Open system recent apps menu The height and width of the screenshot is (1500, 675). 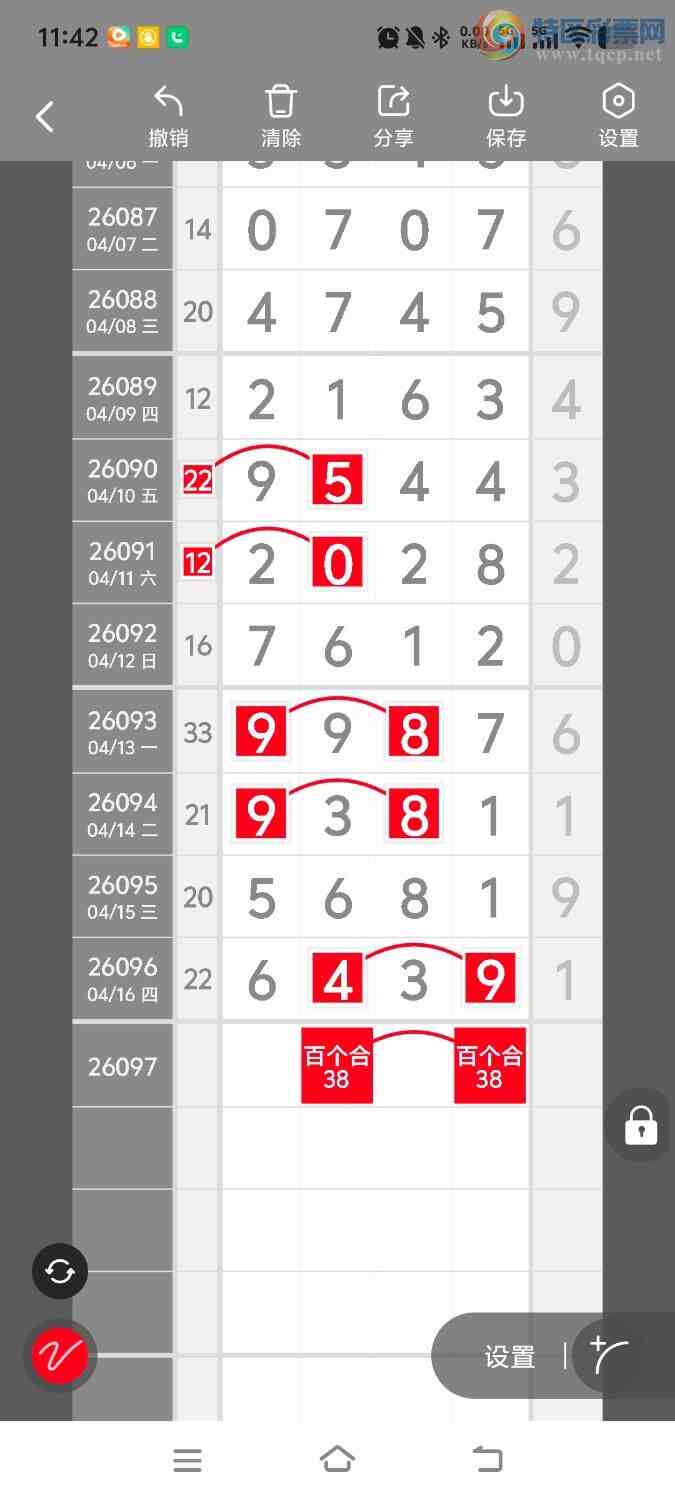[x=187, y=1461]
